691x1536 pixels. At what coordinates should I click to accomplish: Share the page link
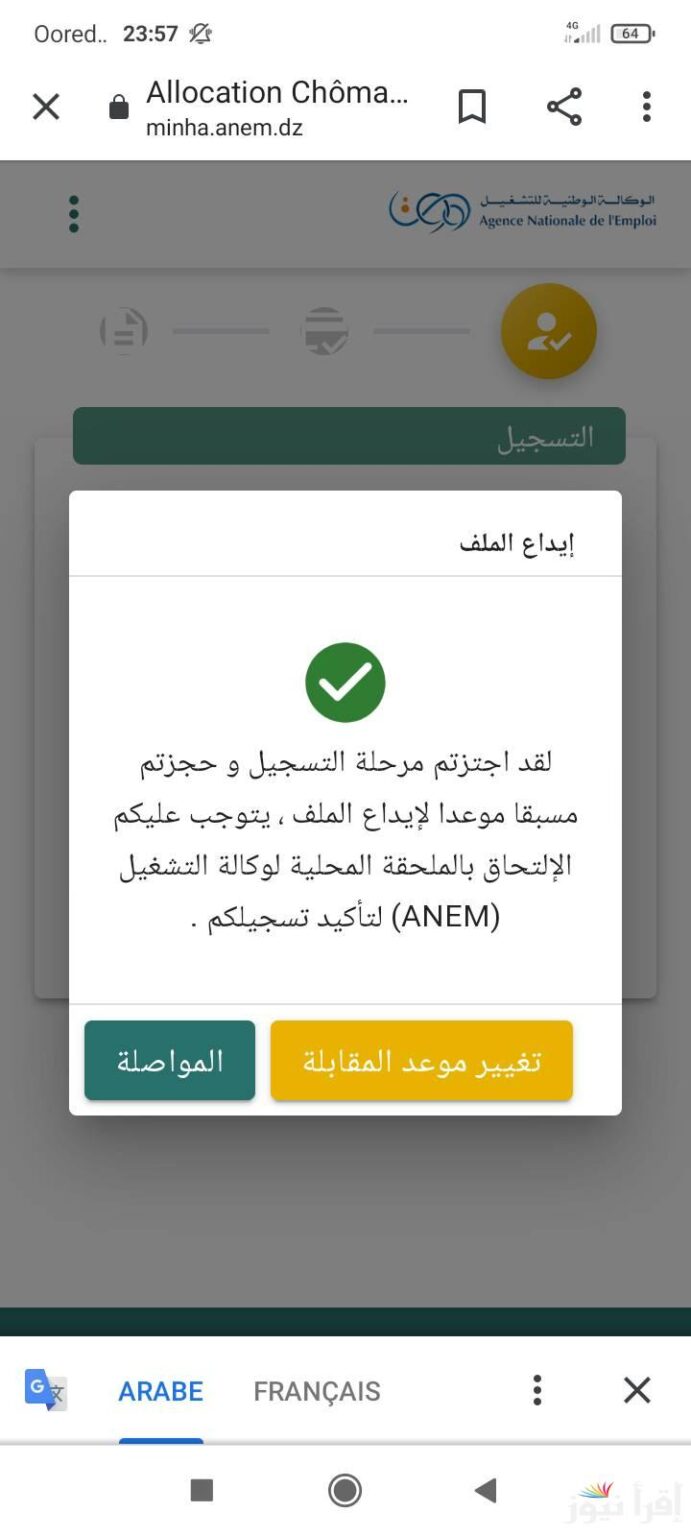564,107
